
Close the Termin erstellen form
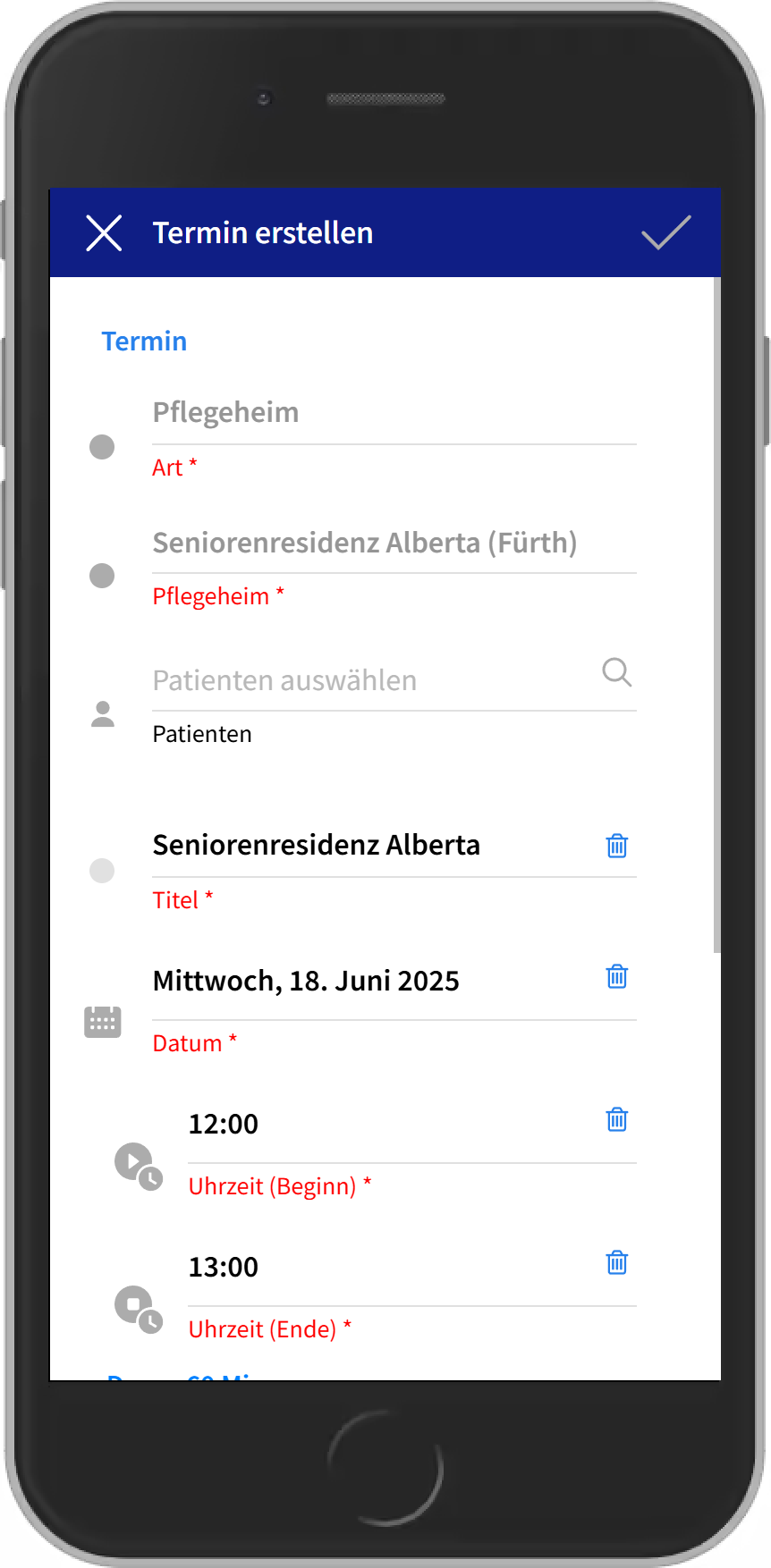(x=104, y=233)
